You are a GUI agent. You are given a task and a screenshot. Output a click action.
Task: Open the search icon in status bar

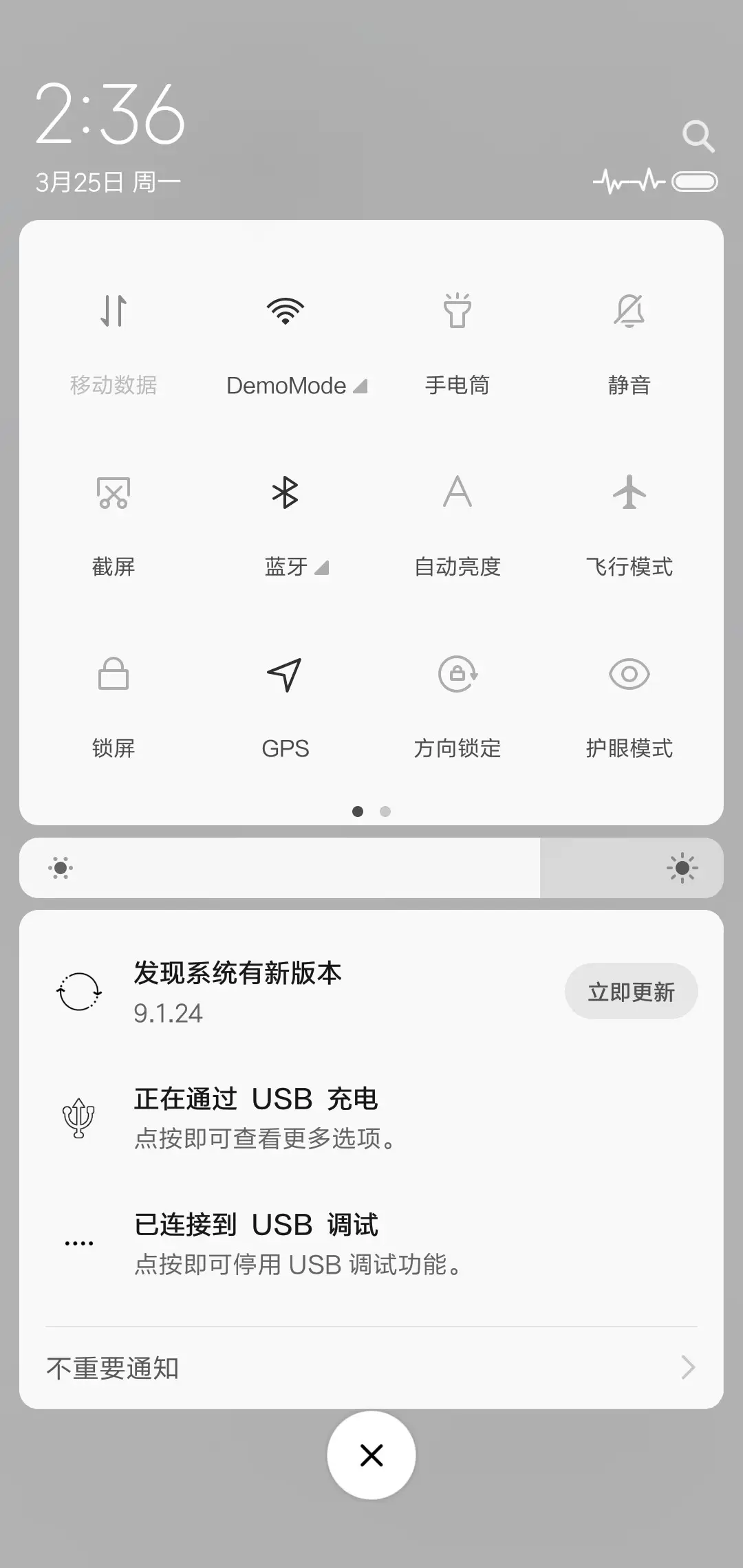coord(699,135)
